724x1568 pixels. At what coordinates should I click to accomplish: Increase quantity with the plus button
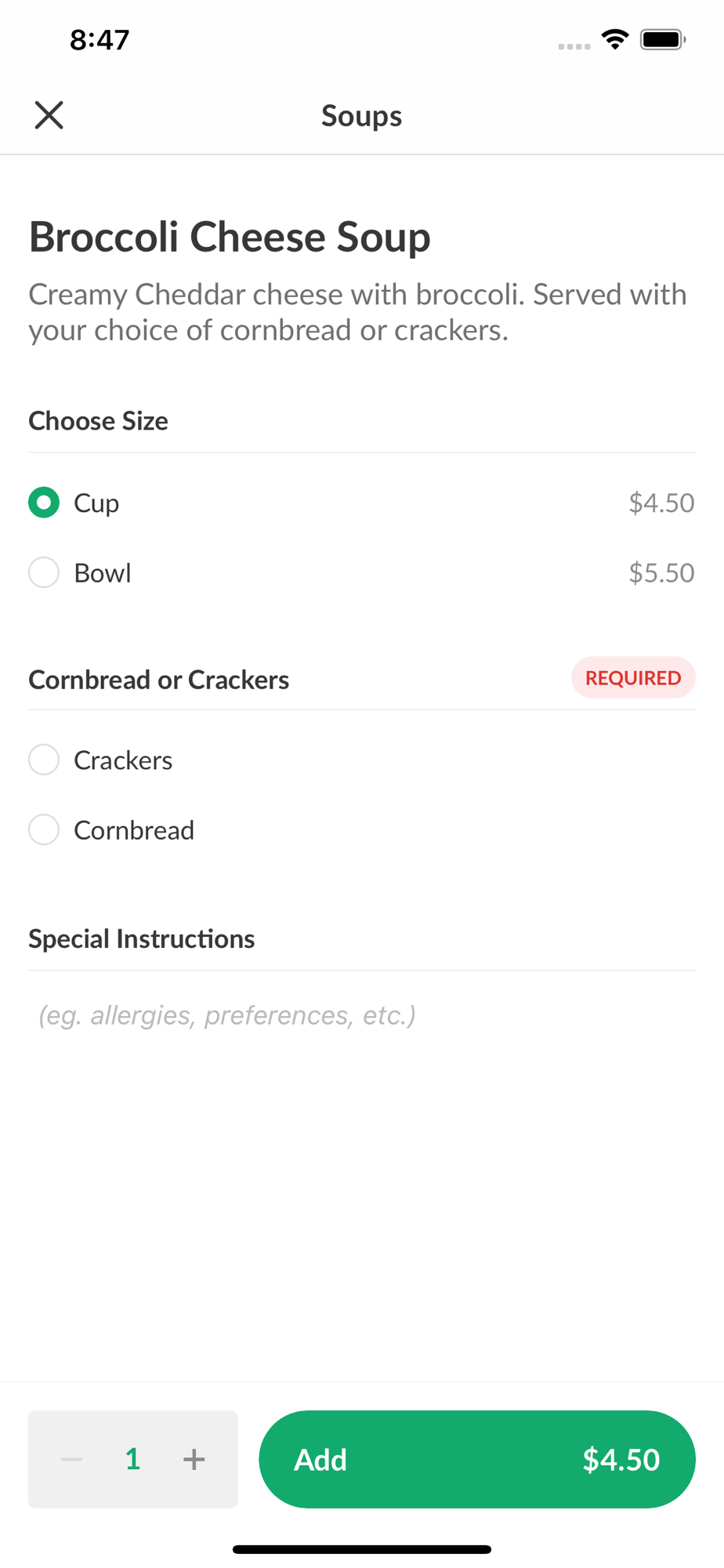point(194,1459)
